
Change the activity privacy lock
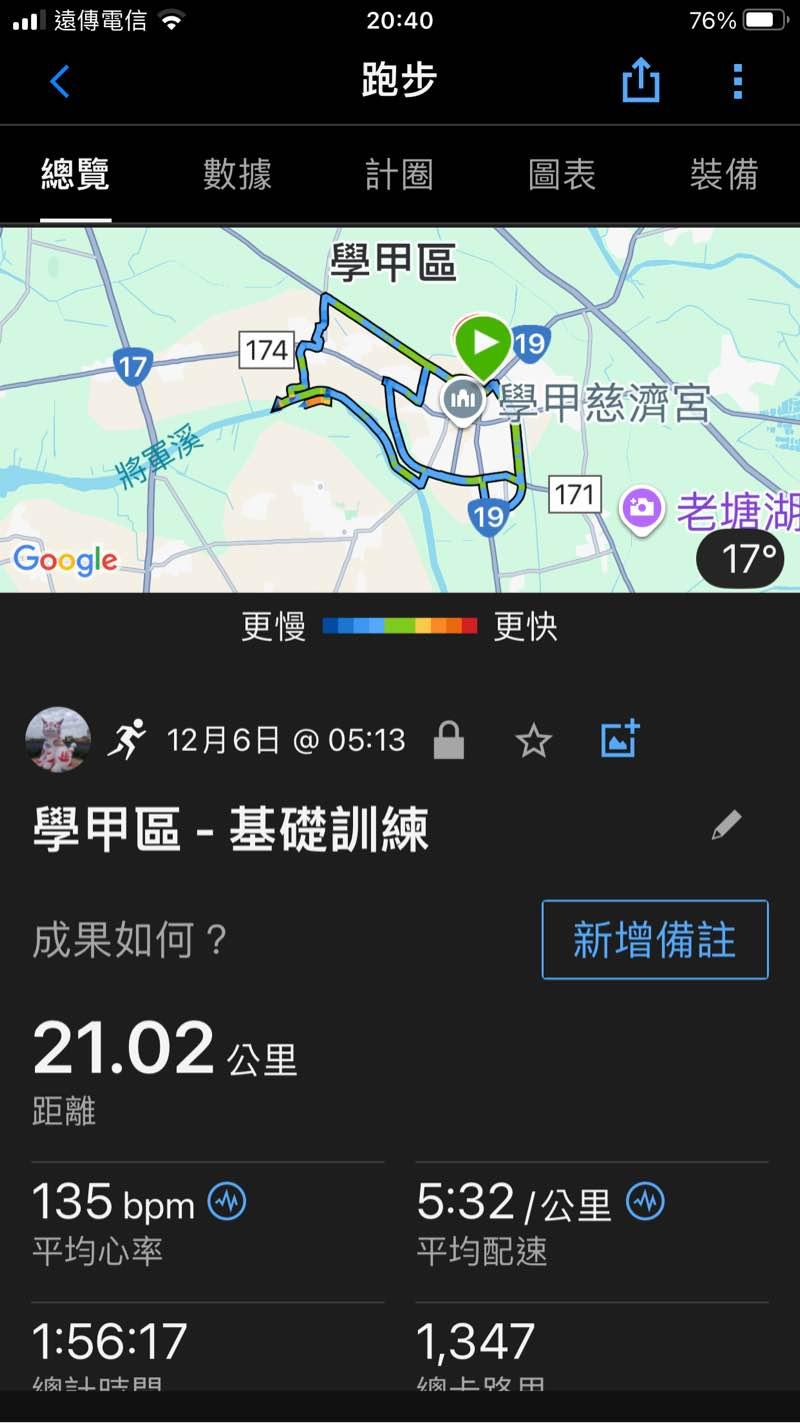coord(449,741)
